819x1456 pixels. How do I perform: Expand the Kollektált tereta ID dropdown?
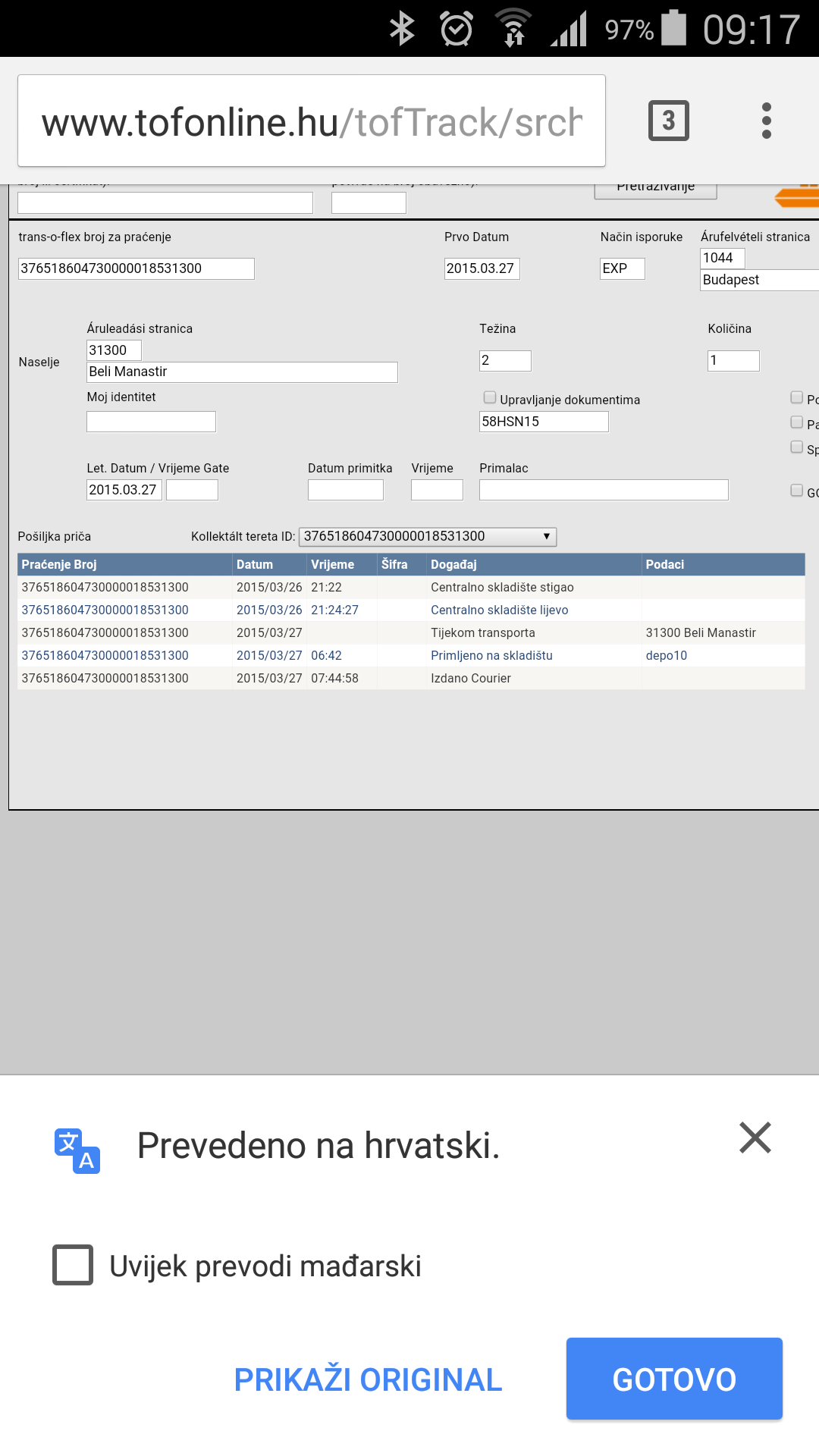[428, 537]
